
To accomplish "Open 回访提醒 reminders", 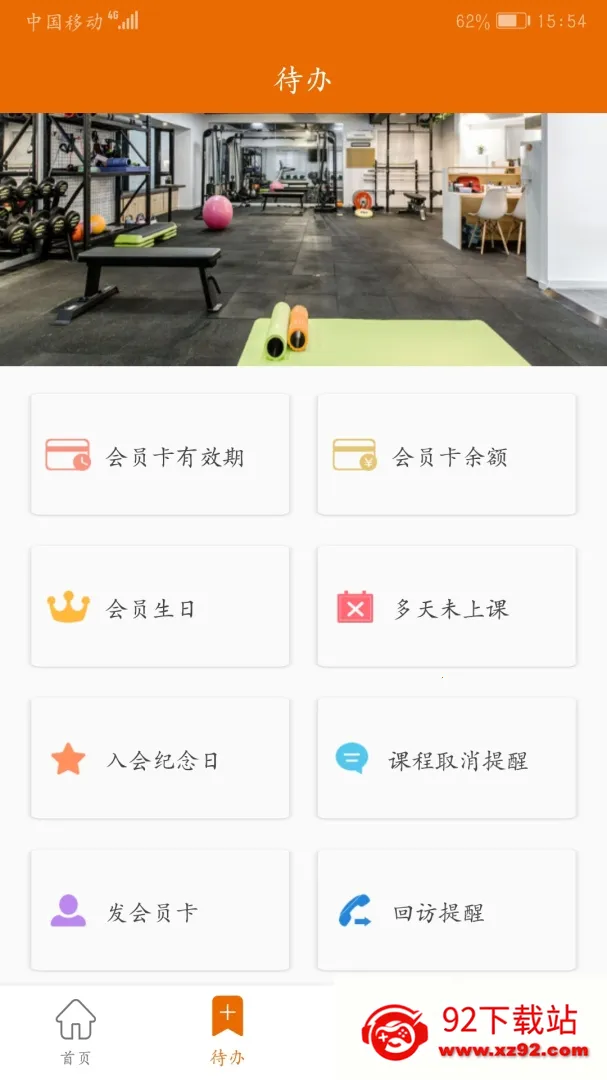I will (446, 910).
